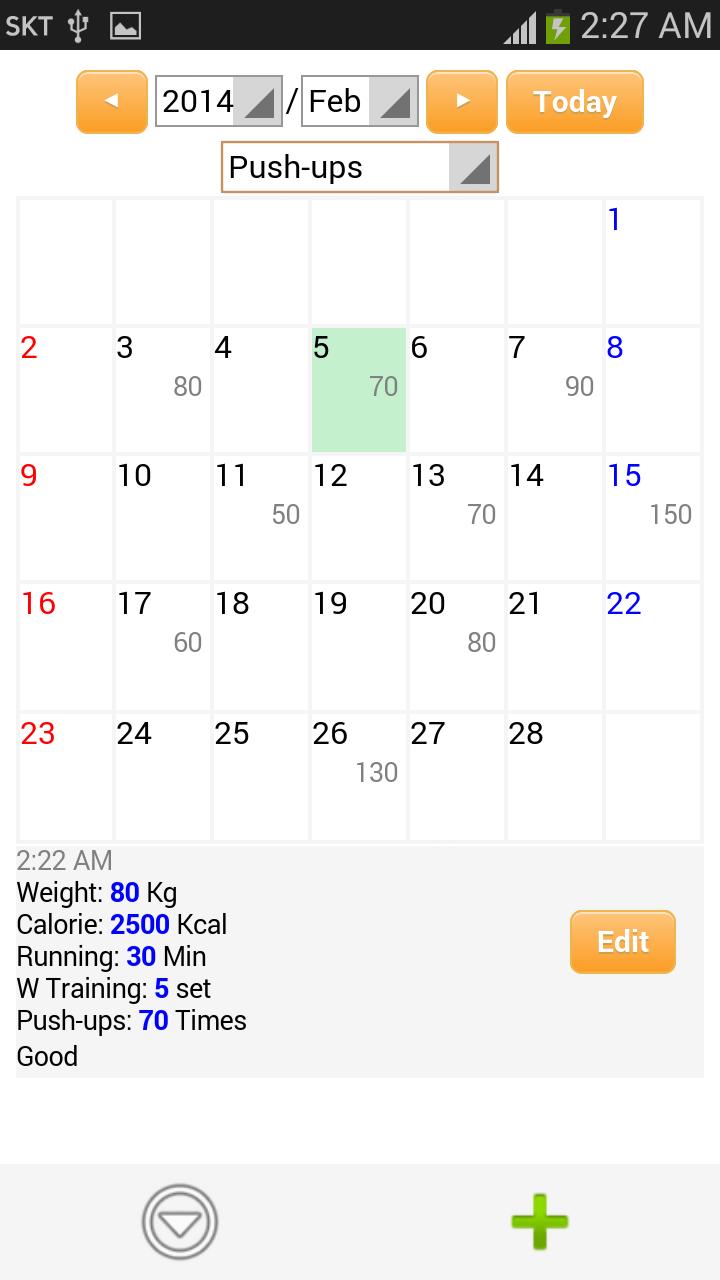This screenshot has height=1280, width=720.
Task: Jump to today's date with Today button
Action: (575, 101)
